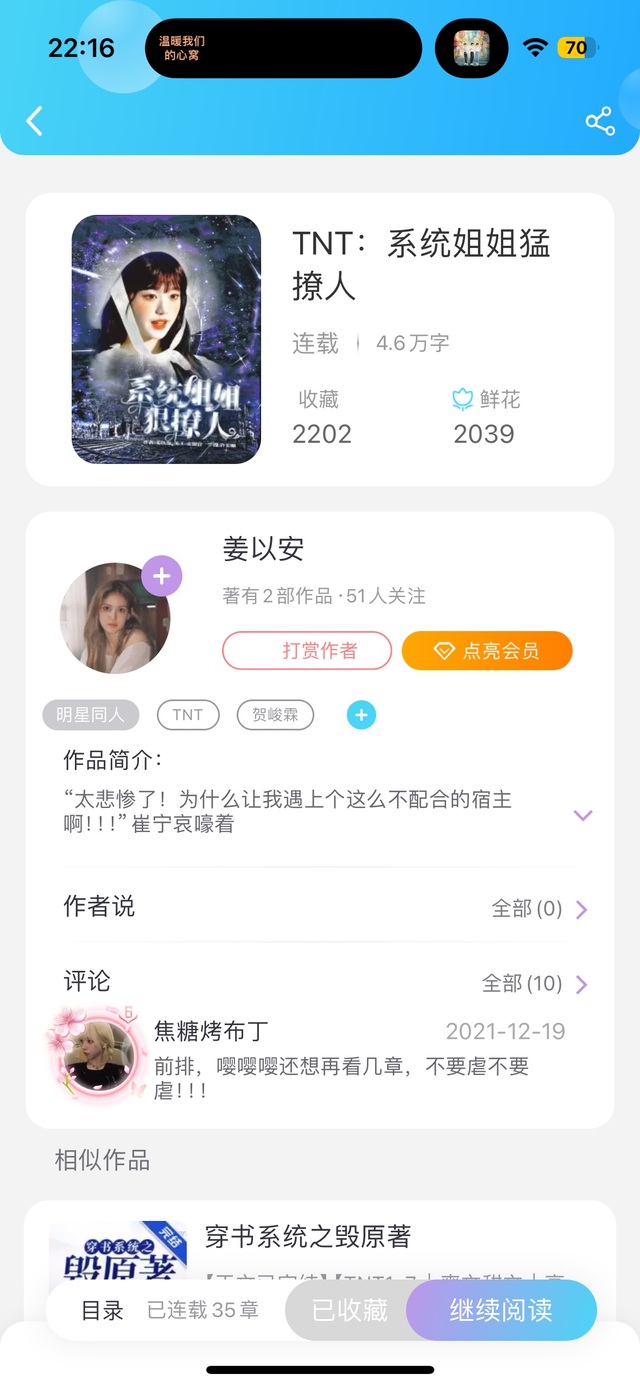Tap 继续阅读 to continue reading
The height and width of the screenshot is (1387, 640).
pyautogui.click(x=501, y=1310)
